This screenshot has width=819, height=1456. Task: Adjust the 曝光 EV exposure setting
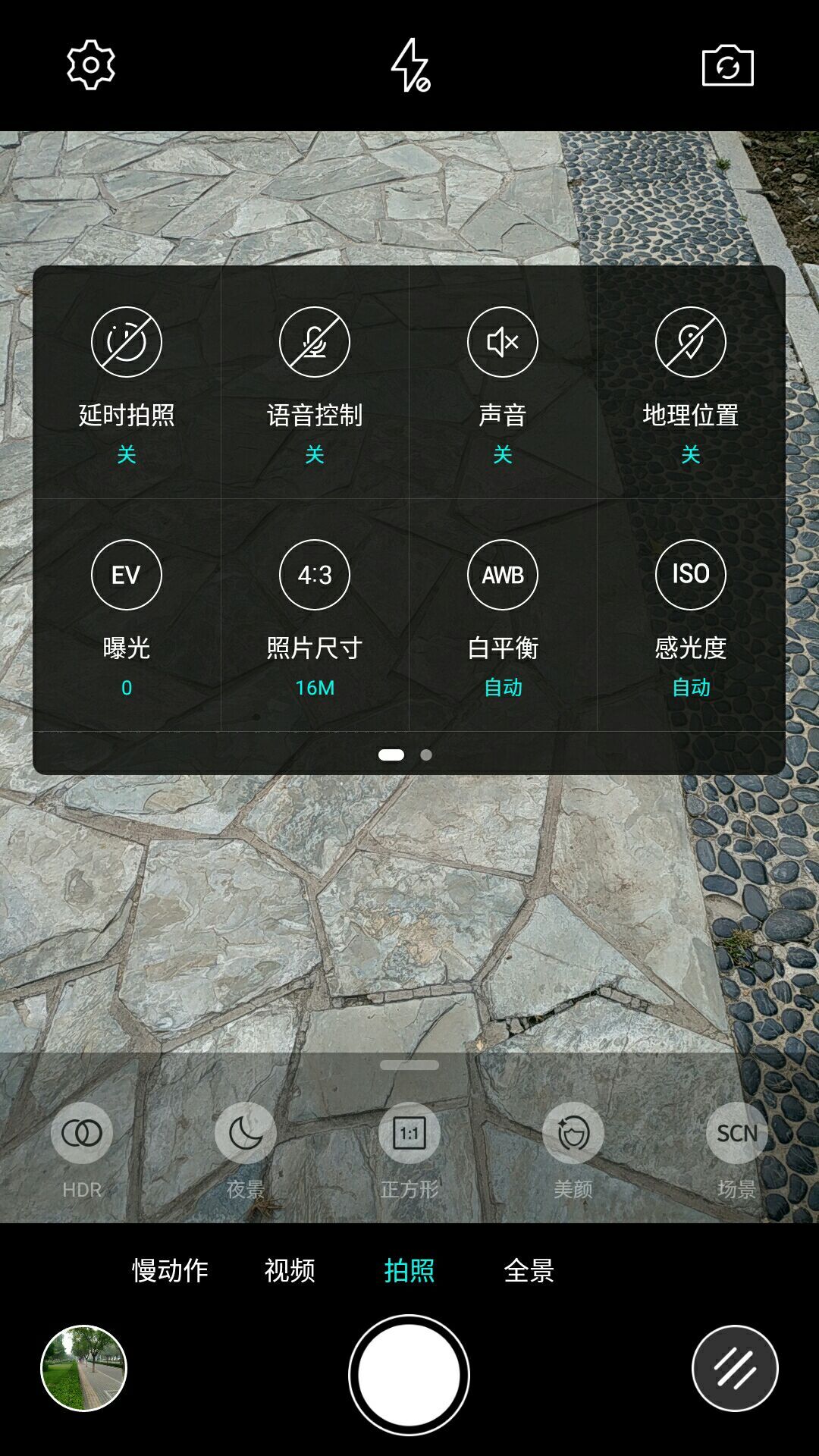tap(127, 575)
